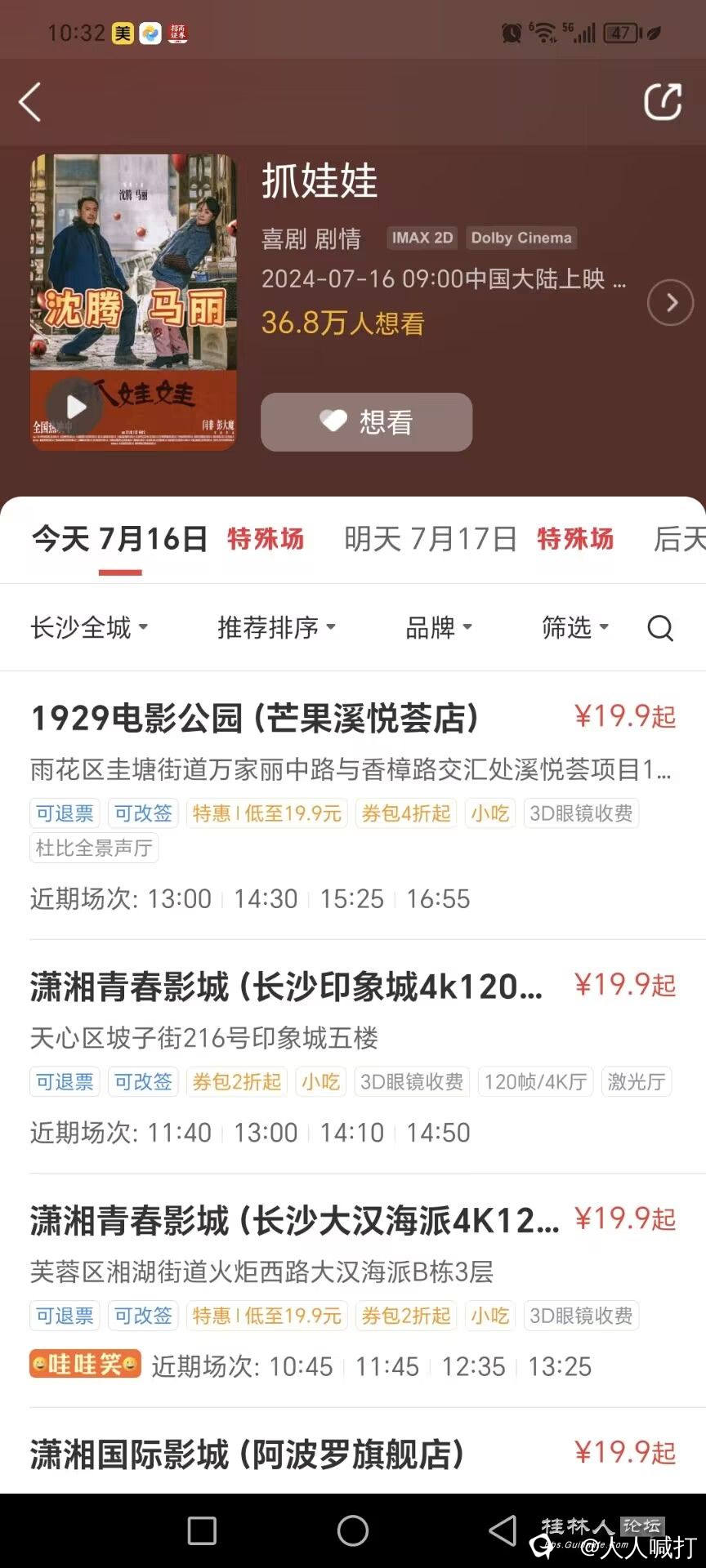
Task: Open 潇湘青春影城 长沙大汉海派 cinema
Action: (x=294, y=1221)
